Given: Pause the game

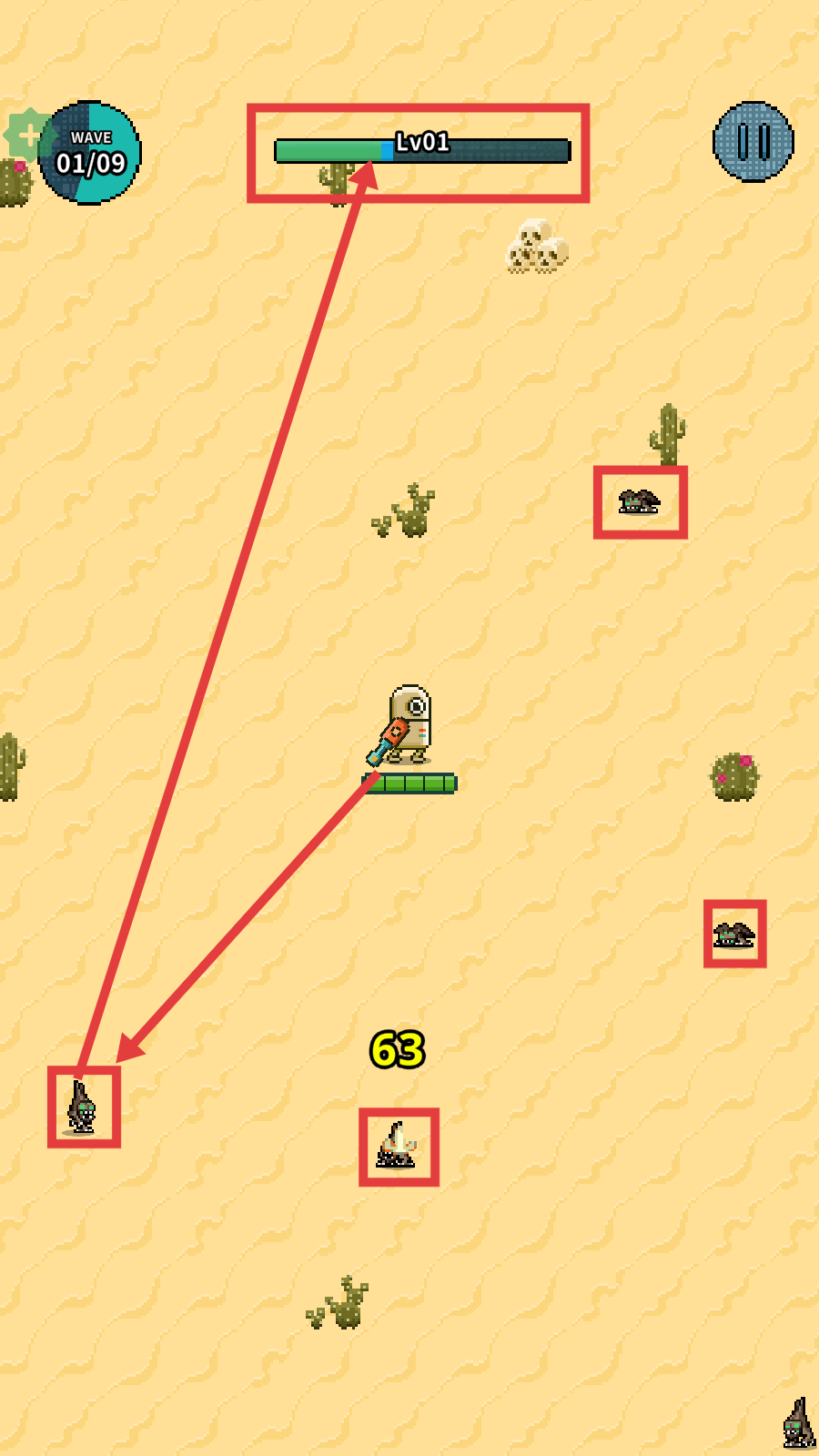Looking at the screenshot, I should tap(753, 142).
